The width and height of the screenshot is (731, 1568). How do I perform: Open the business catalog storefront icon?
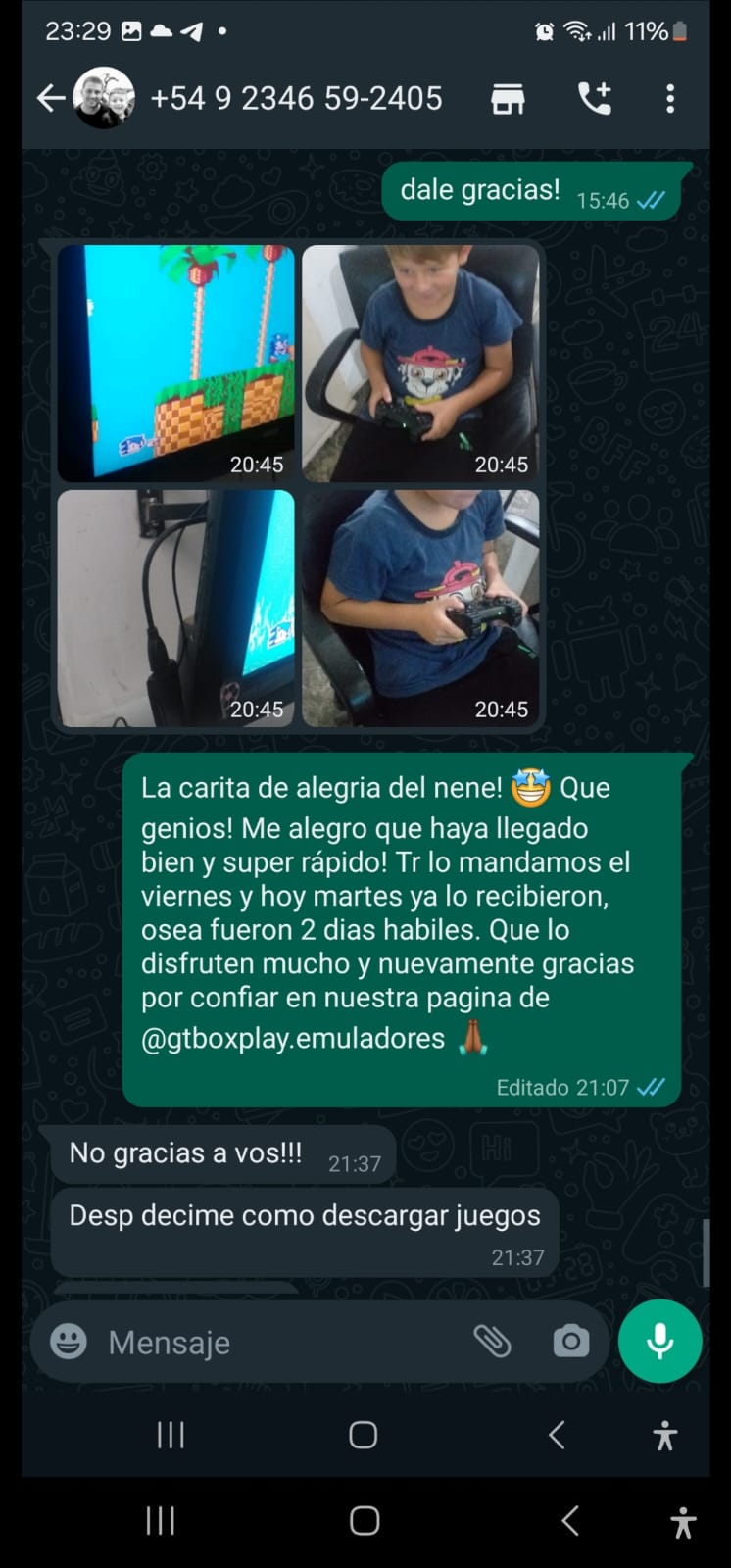click(508, 98)
